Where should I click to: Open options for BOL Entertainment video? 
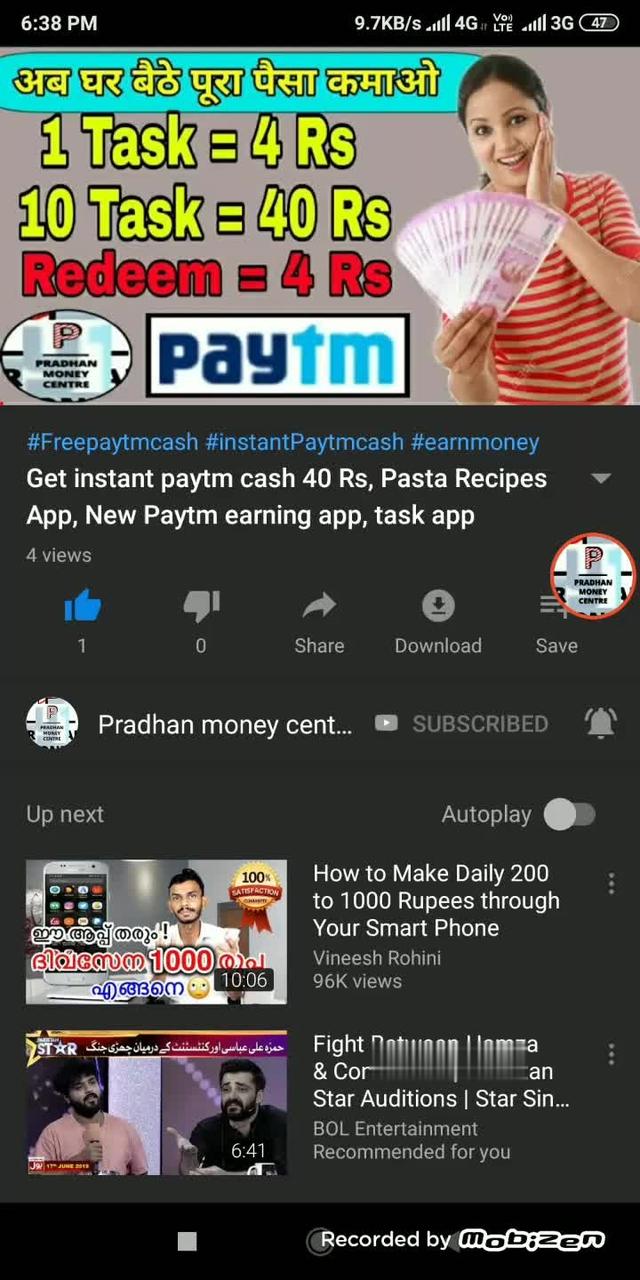click(x=611, y=1054)
